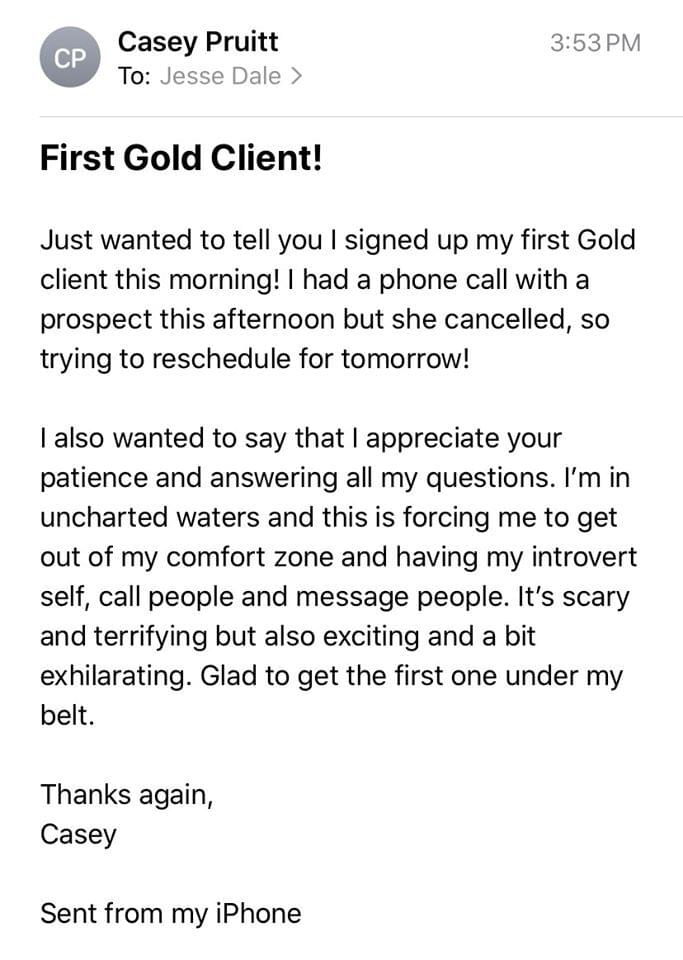Open the CP sender avatar
683x960 pixels.
pos(69,59)
